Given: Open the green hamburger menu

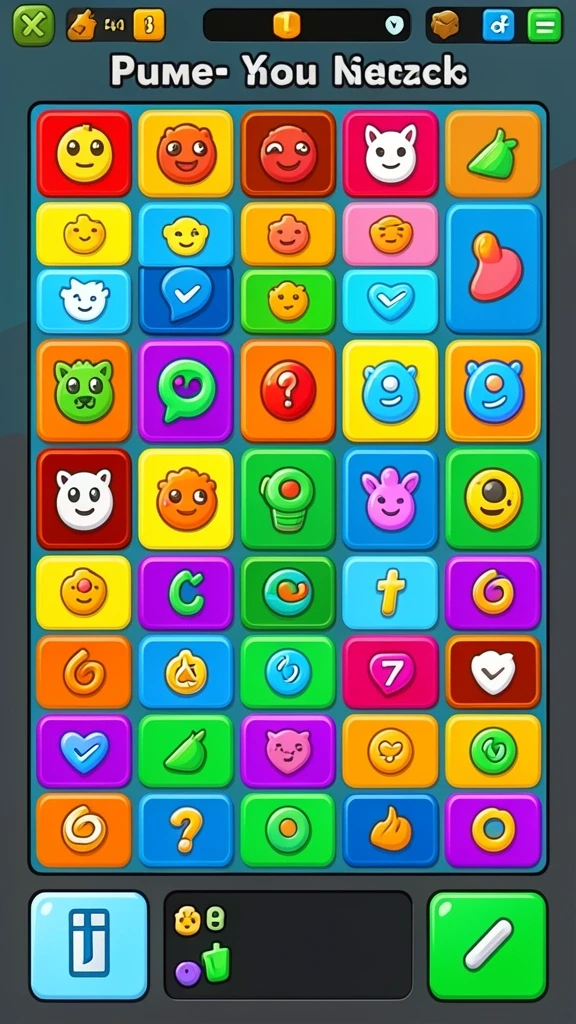Looking at the screenshot, I should click(x=544, y=25).
